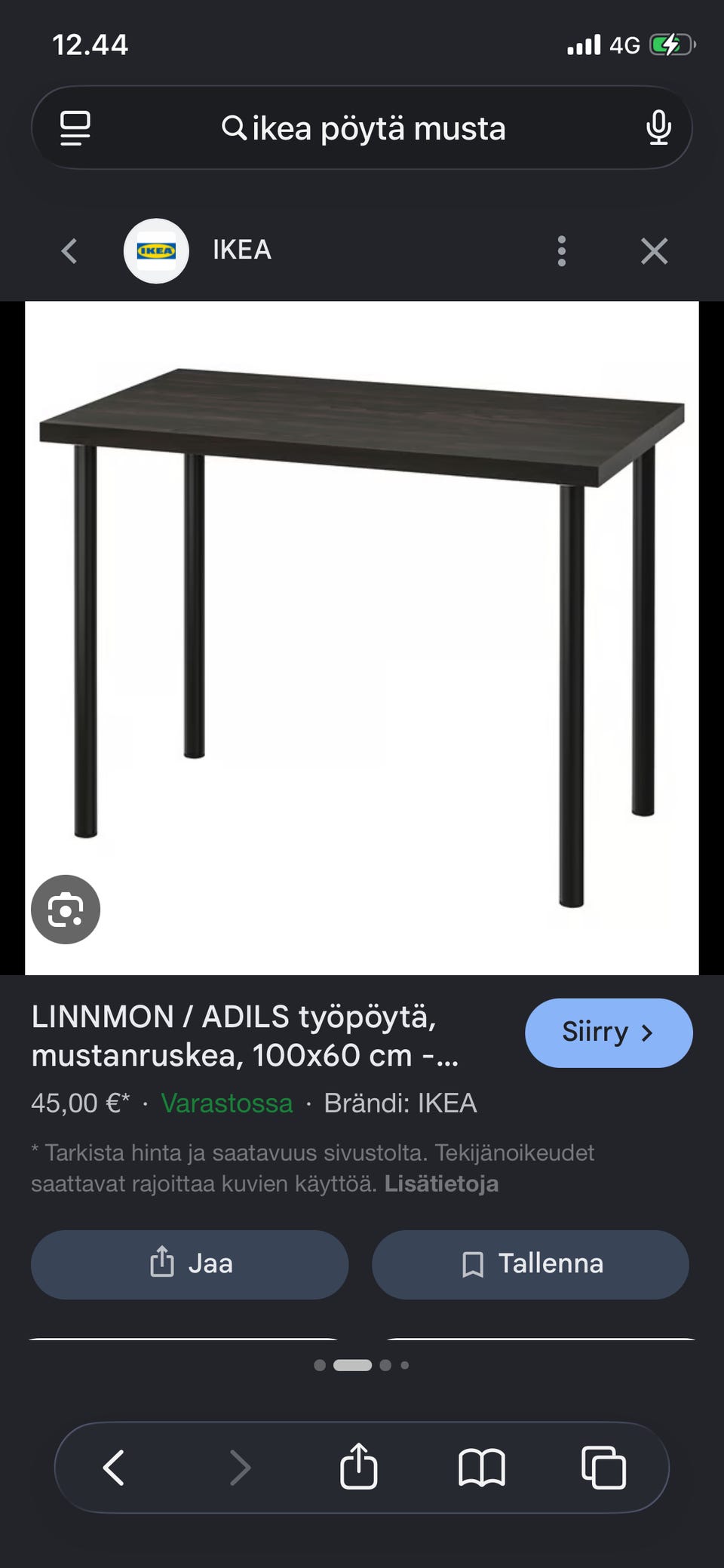724x1568 pixels.
Task: Tap the Siirry button to visit the site
Action: [x=609, y=1033]
